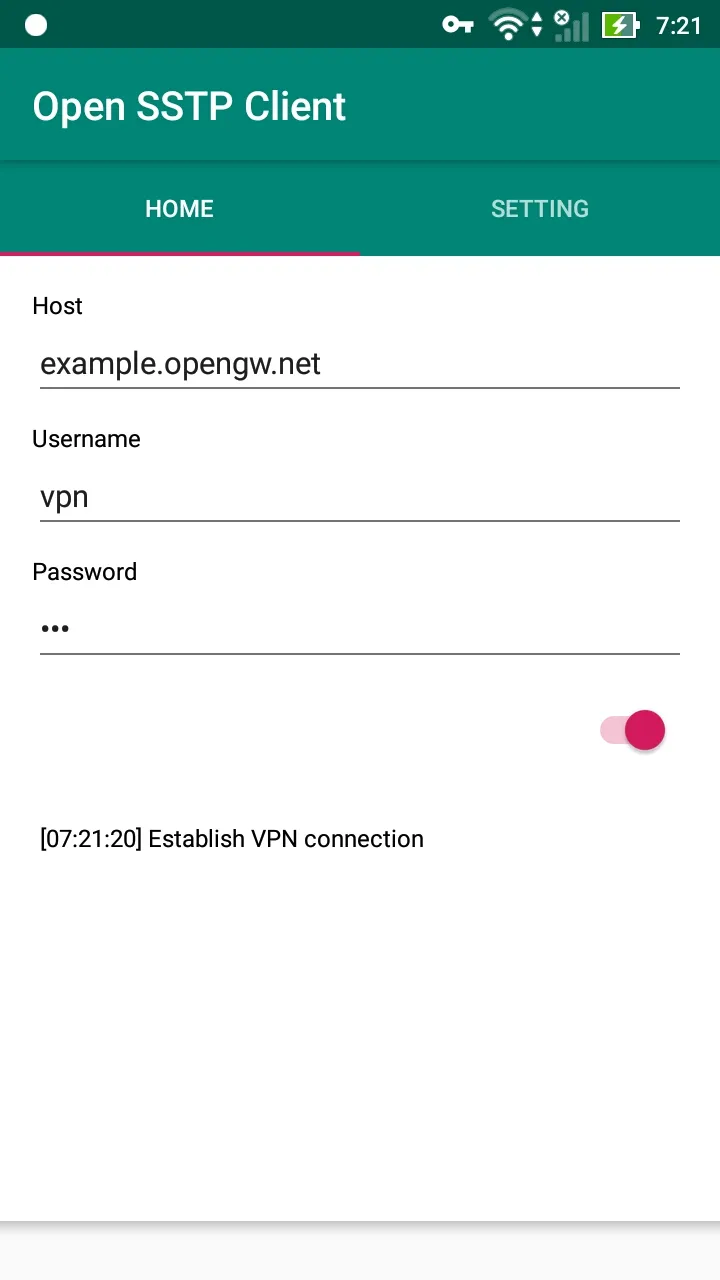Viewport: 720px width, 1280px height.
Task: Toggle the VPN connection switch off
Action: (632, 730)
